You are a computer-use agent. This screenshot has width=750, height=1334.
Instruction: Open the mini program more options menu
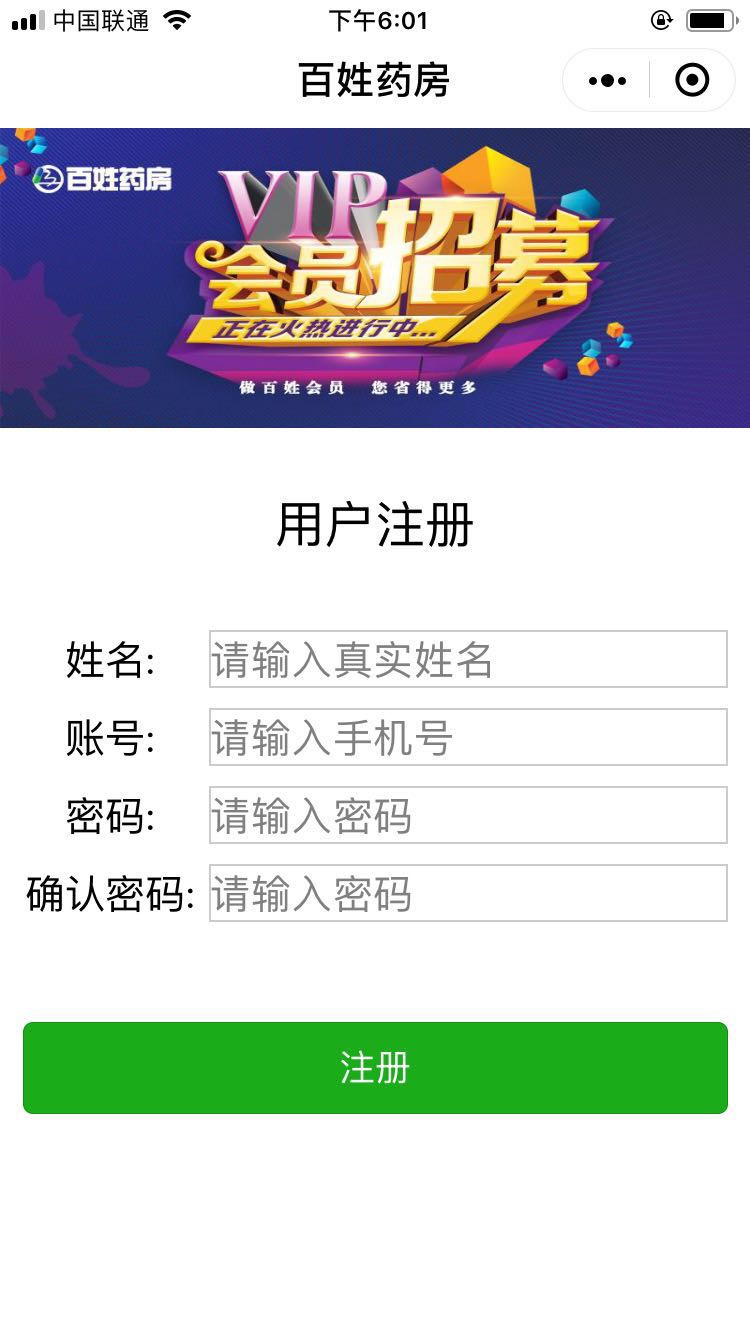coord(607,80)
